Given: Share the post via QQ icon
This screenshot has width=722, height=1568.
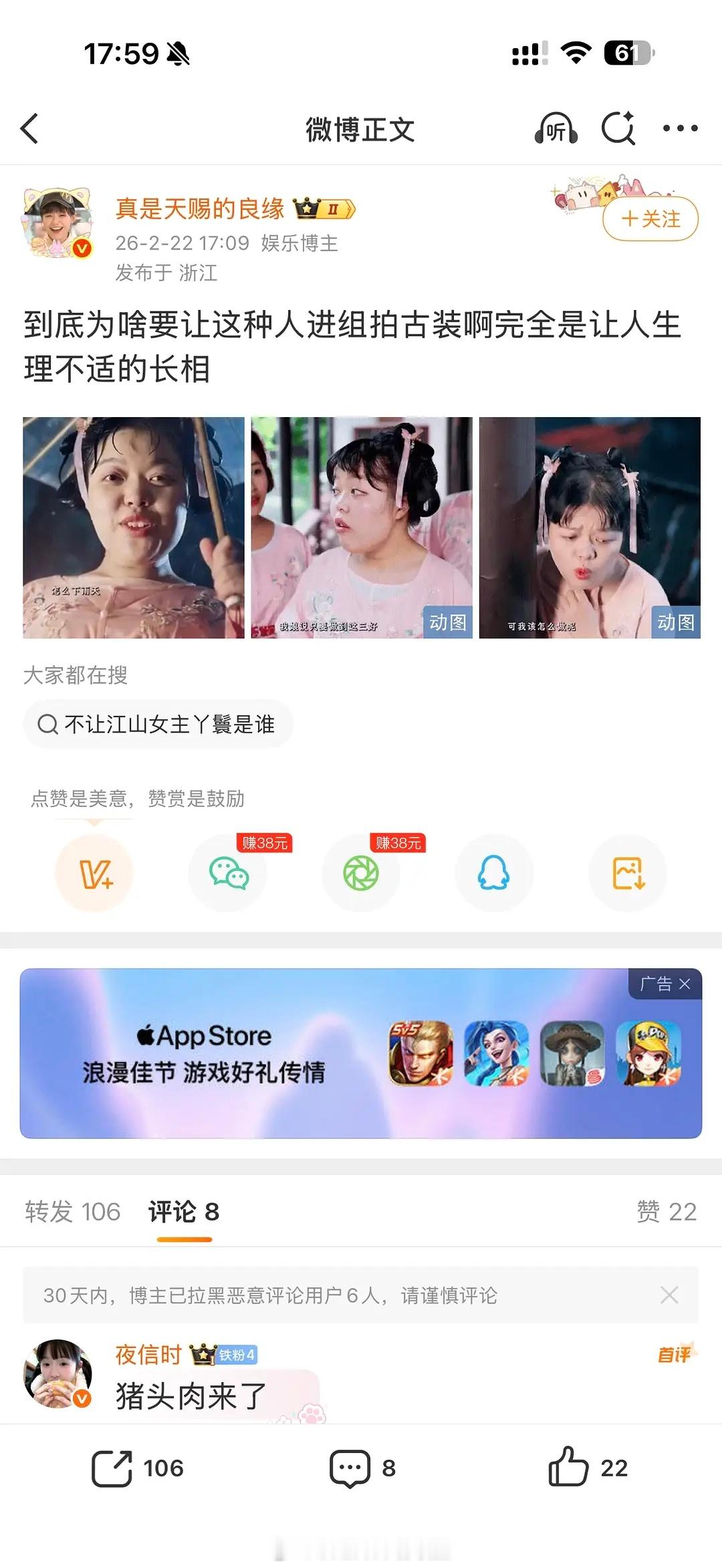Looking at the screenshot, I should (493, 874).
